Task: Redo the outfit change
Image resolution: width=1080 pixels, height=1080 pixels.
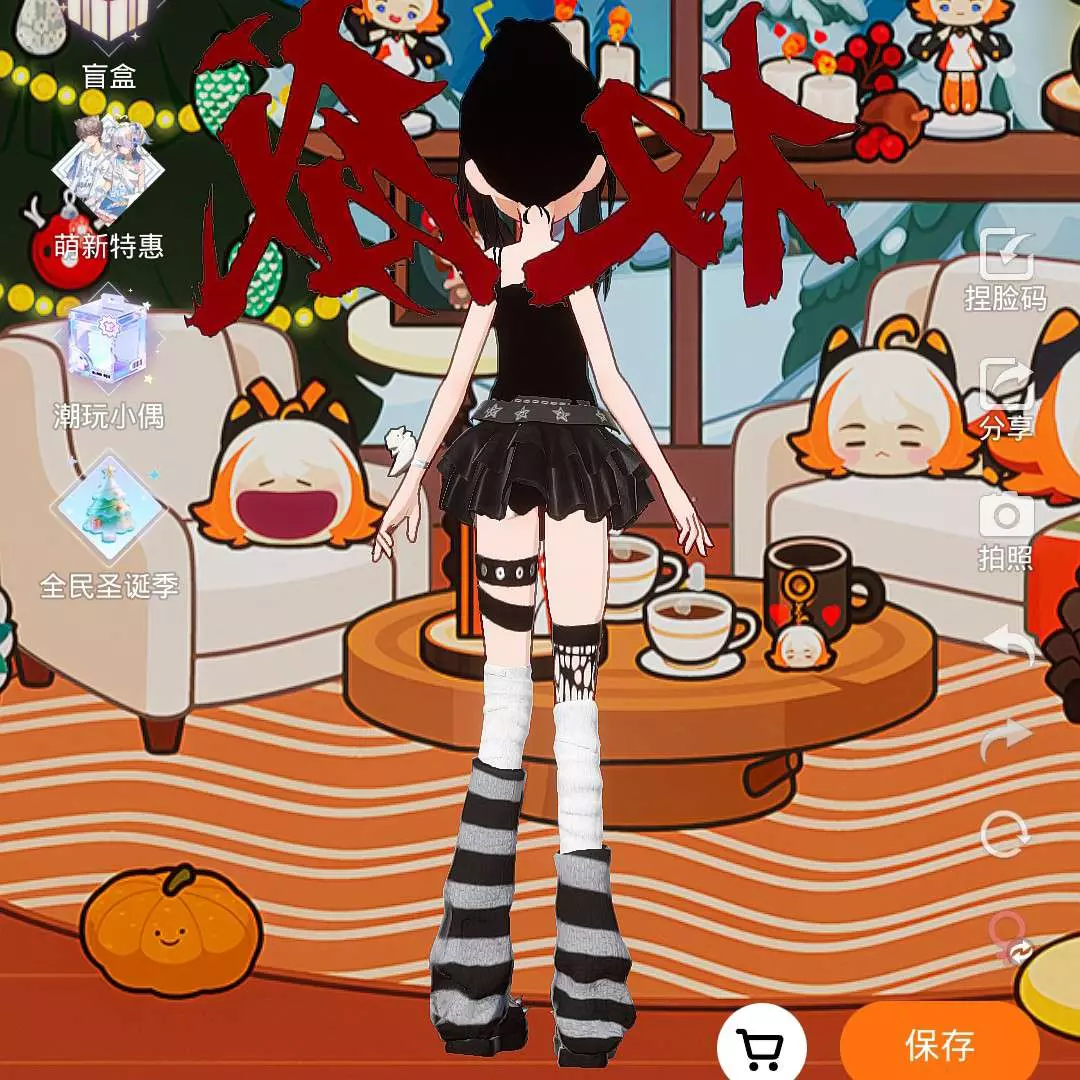Action: (x=1007, y=740)
